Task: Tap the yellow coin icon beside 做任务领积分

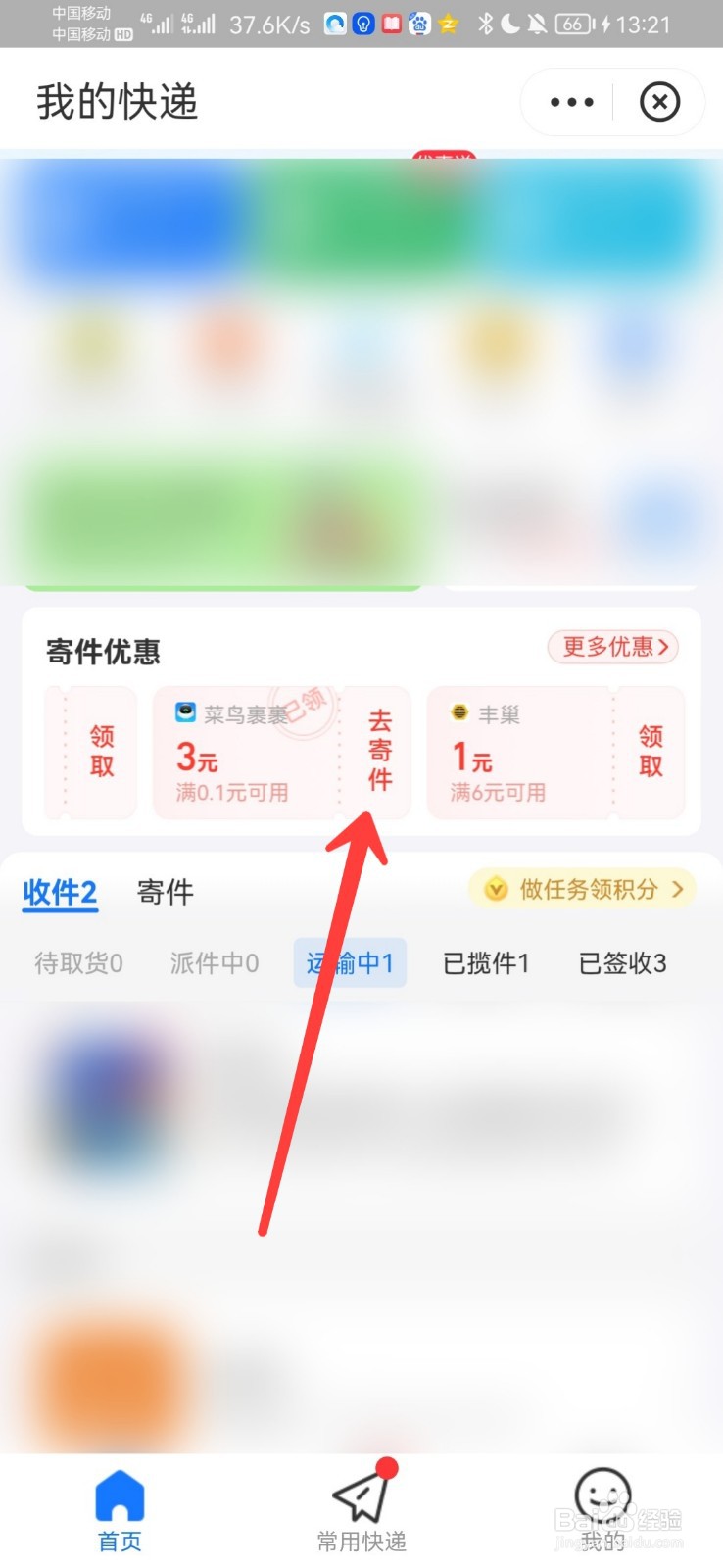Action: 496,889
